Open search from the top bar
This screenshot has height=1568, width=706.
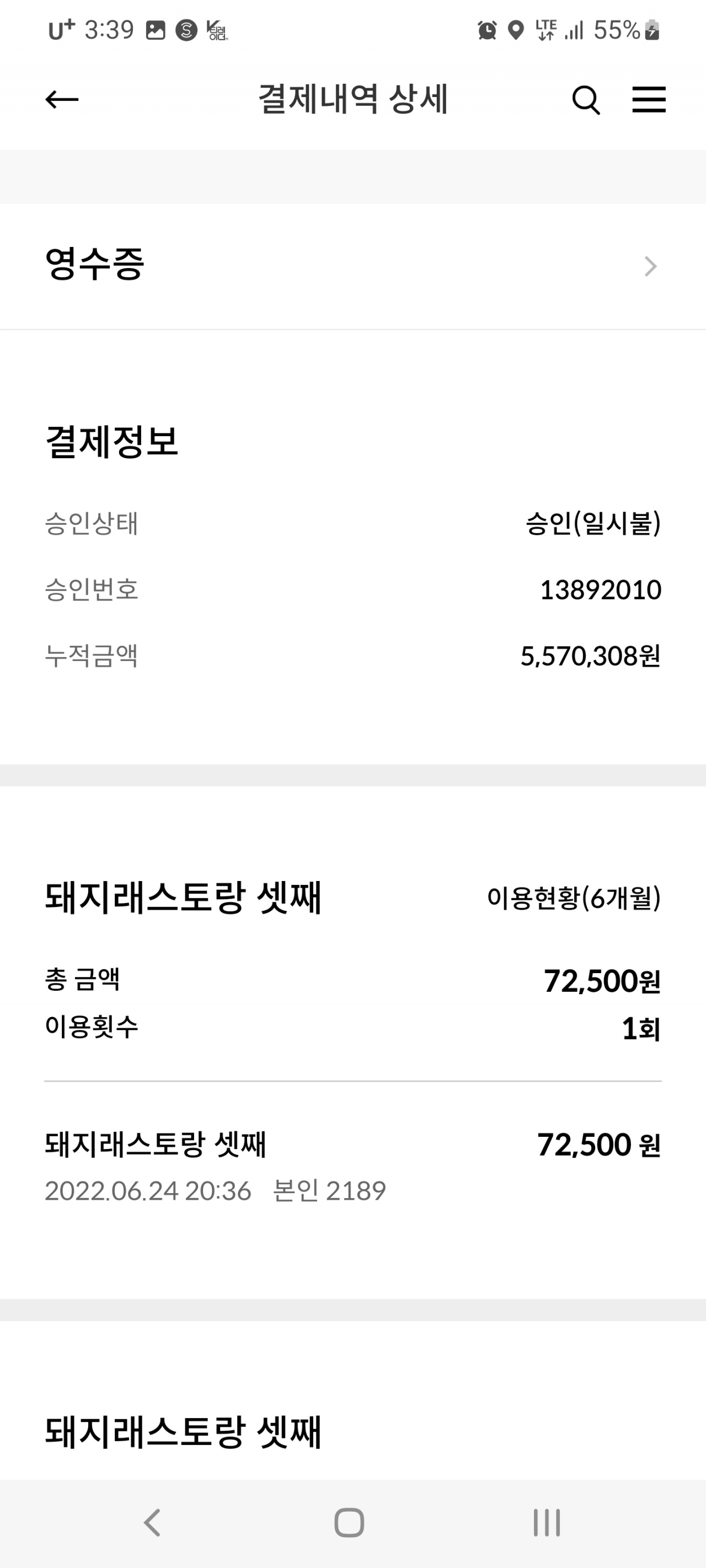coord(586,100)
